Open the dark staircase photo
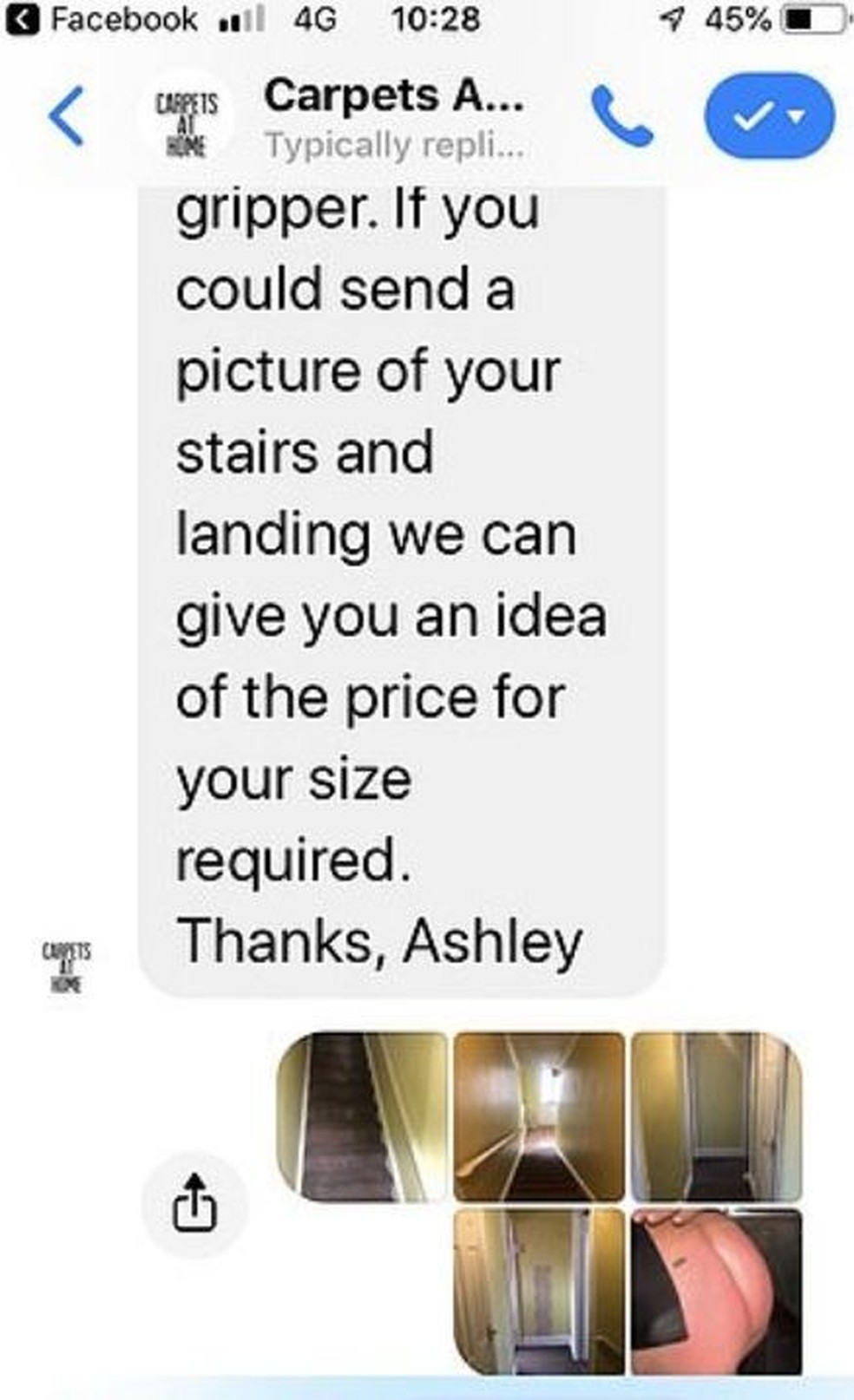The width and height of the screenshot is (854, 1400). click(362, 1116)
